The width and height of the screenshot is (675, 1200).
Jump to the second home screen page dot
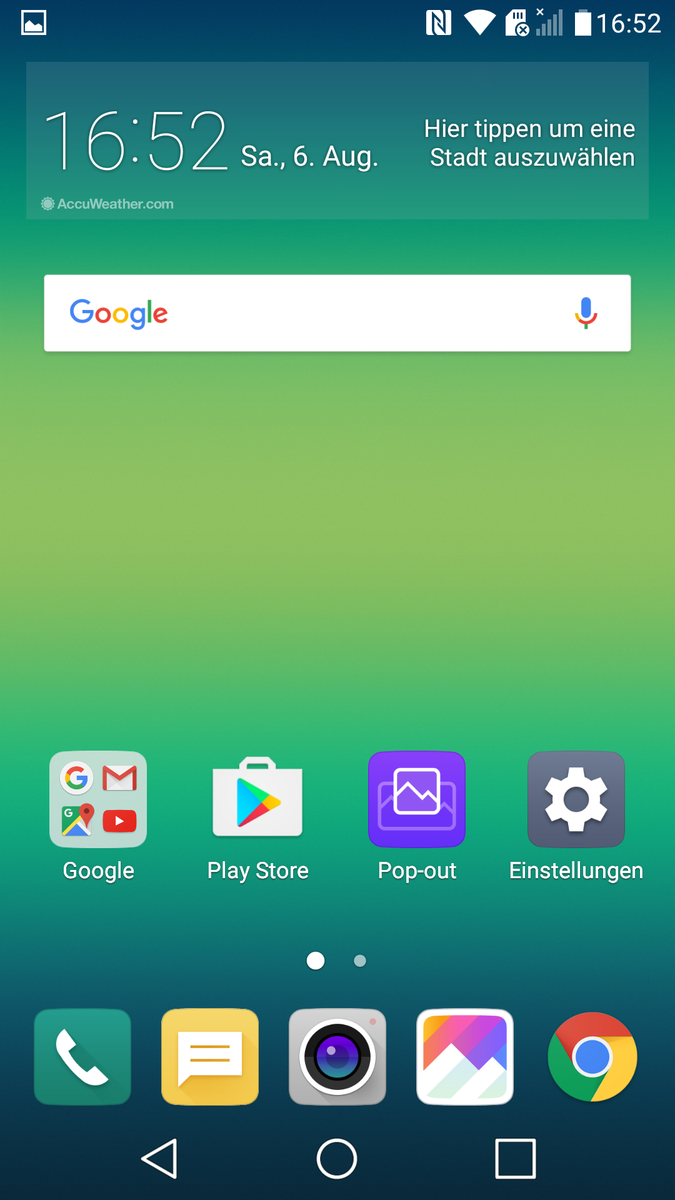click(360, 961)
